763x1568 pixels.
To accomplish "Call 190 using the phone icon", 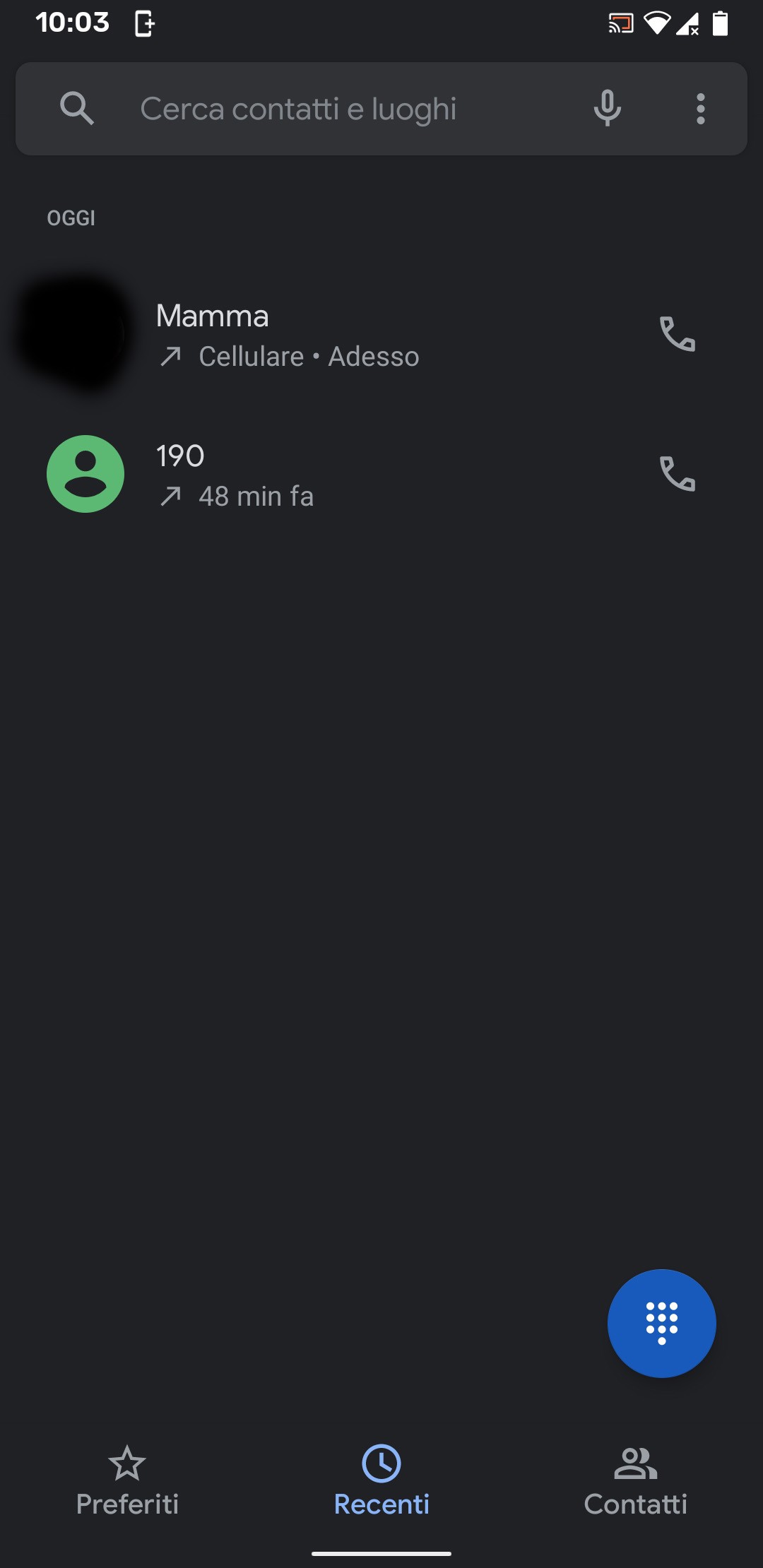I will pyautogui.click(x=677, y=474).
